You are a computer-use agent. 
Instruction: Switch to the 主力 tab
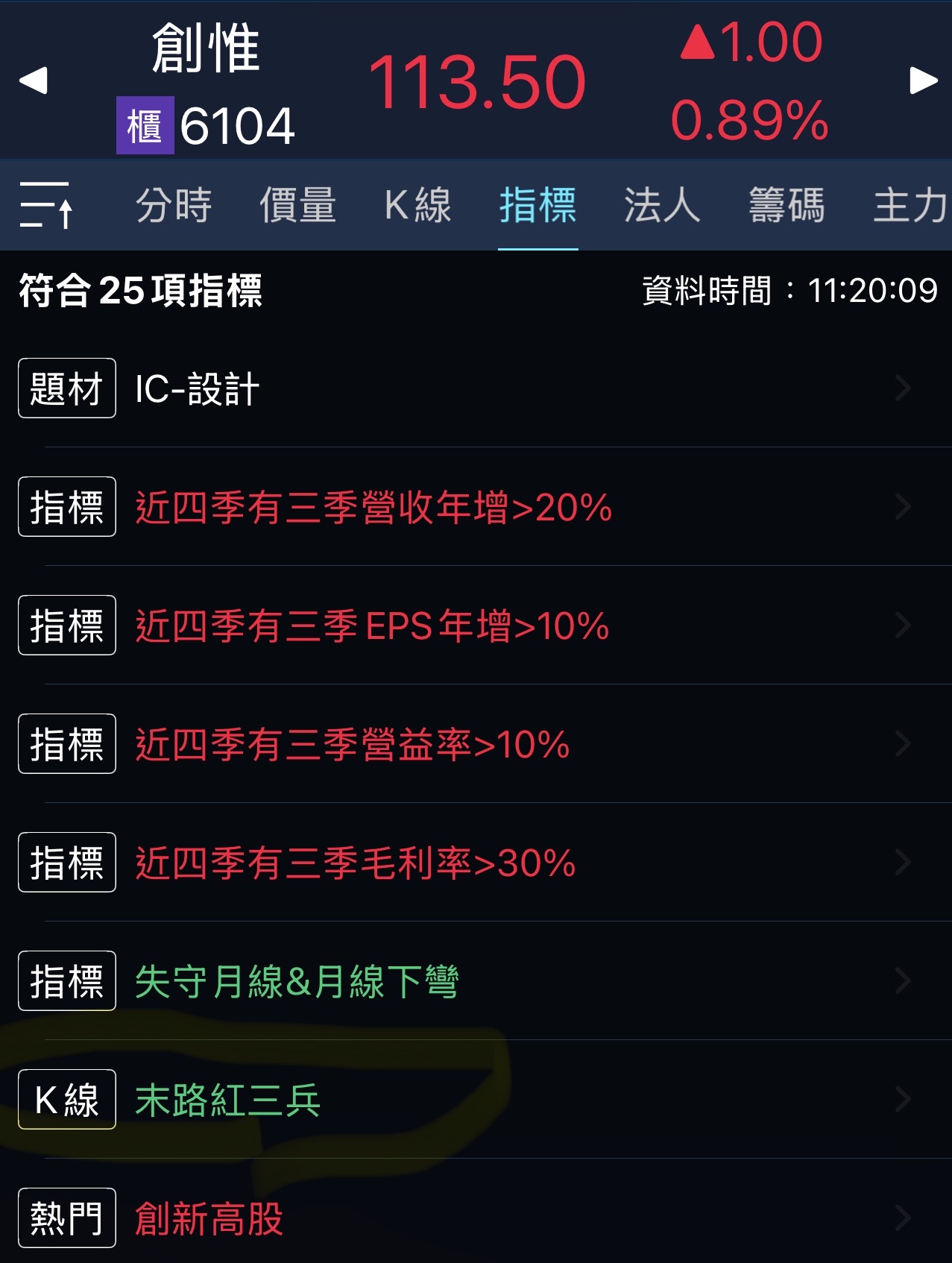(x=910, y=205)
